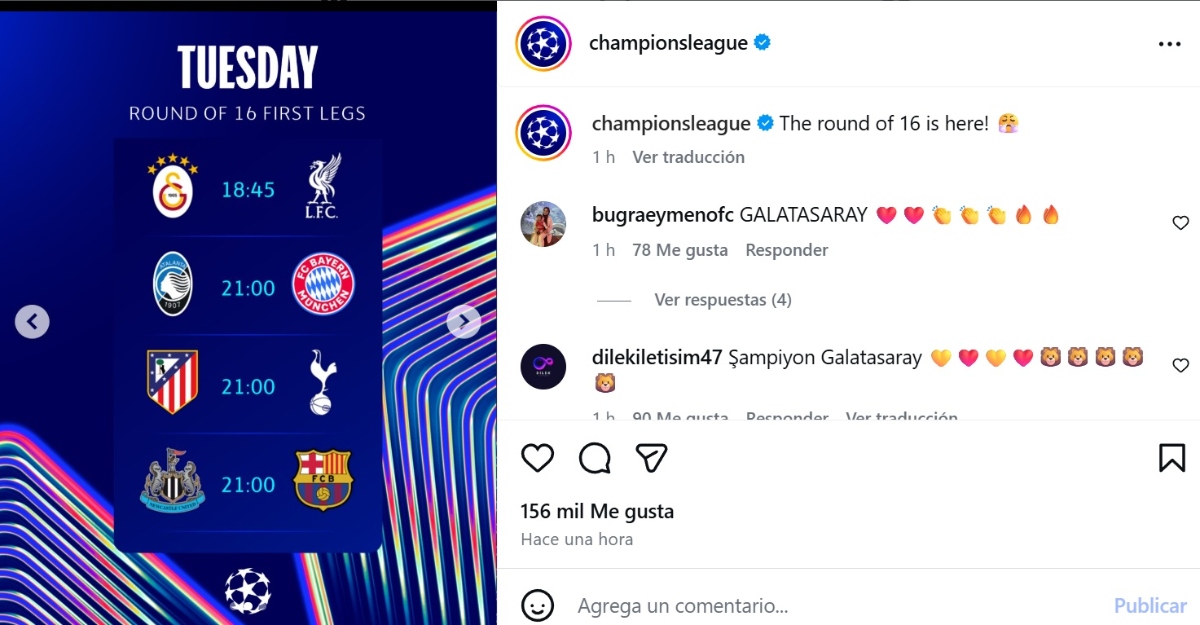The height and width of the screenshot is (625, 1200).
Task: Tap Ver traducción under the caption
Action: [x=688, y=157]
